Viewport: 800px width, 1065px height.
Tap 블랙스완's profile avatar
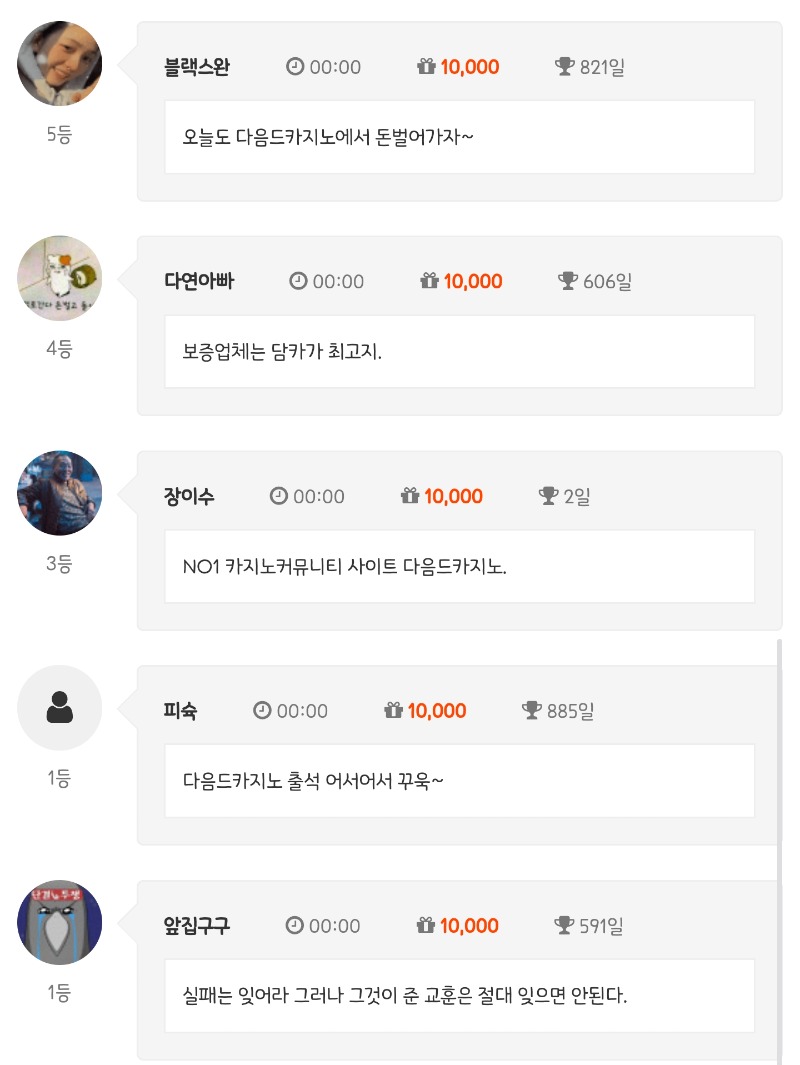point(60,64)
